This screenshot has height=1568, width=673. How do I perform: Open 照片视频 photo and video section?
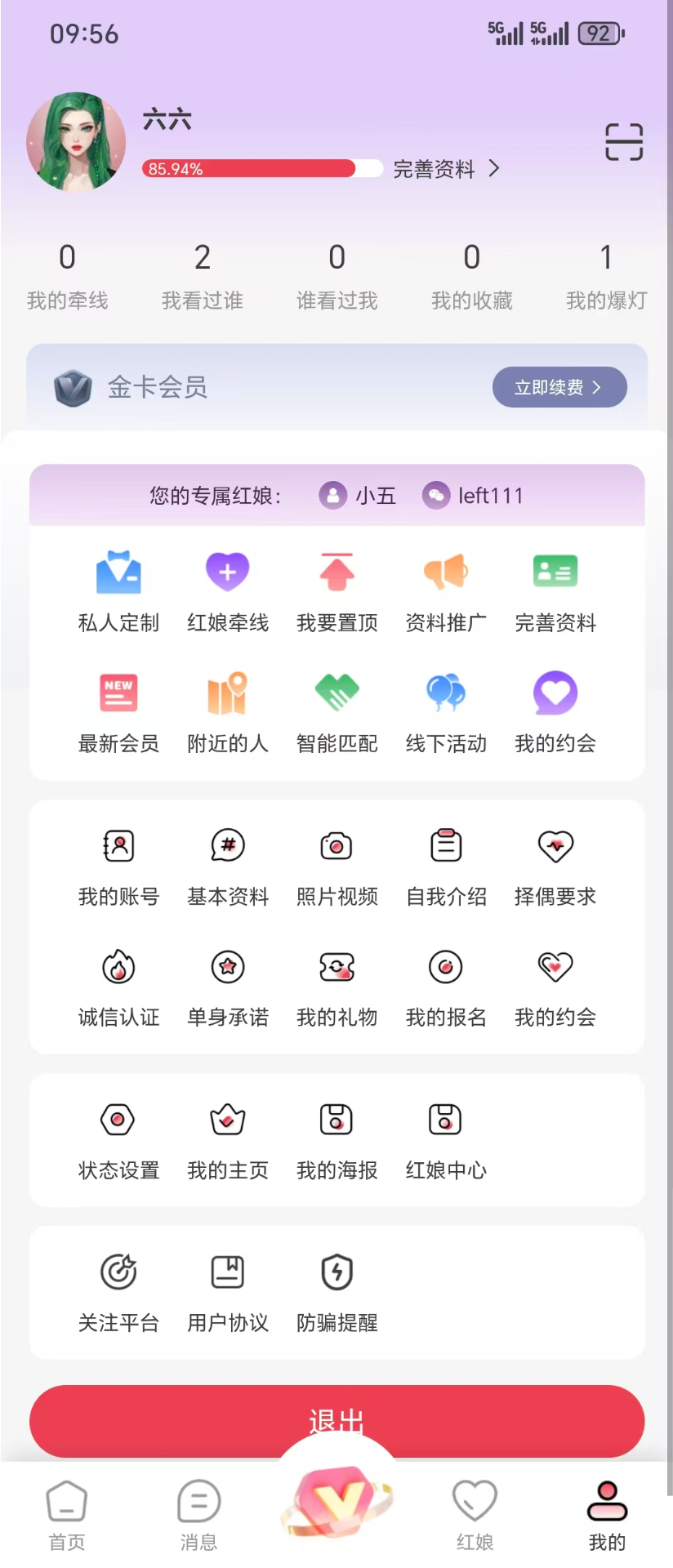tap(336, 863)
